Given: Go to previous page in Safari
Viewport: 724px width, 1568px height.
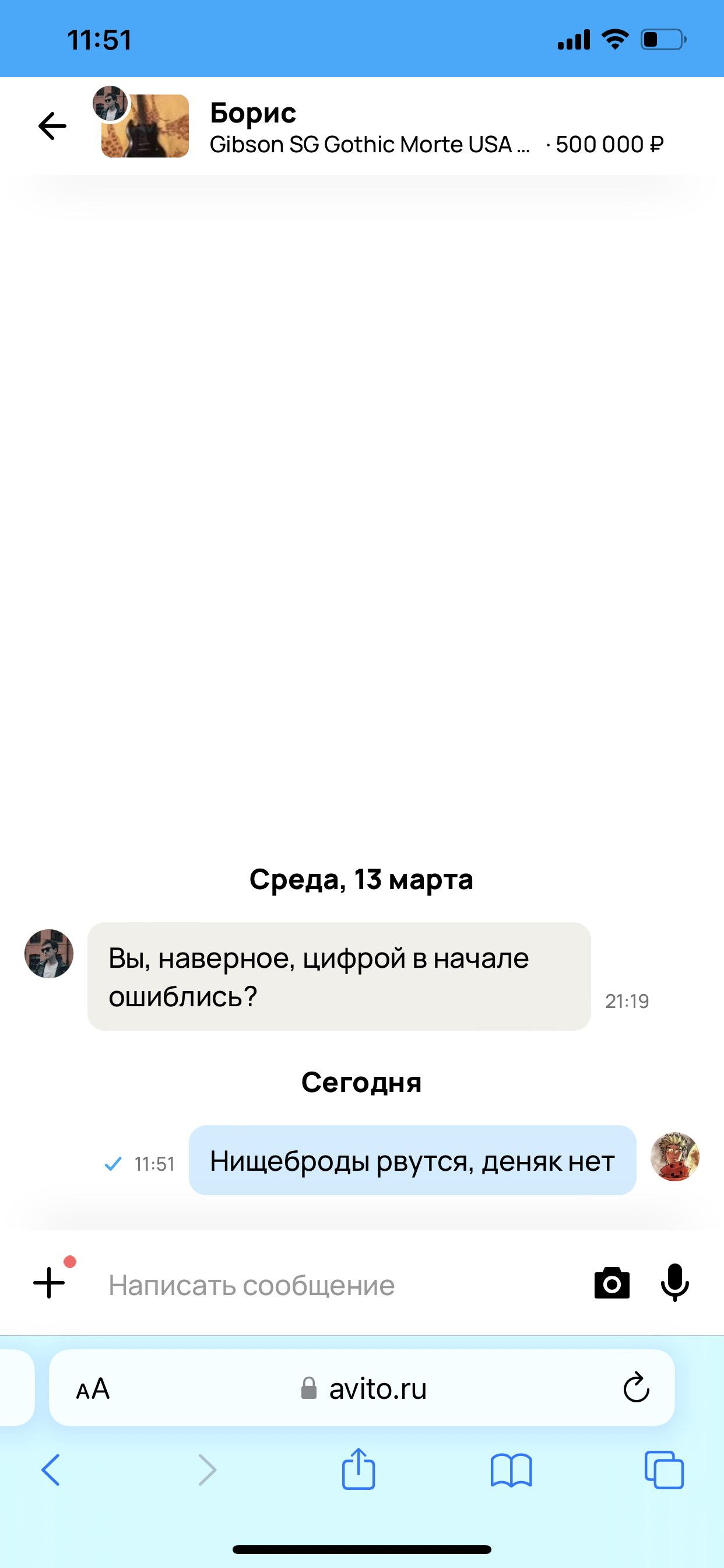Looking at the screenshot, I should [51, 1470].
